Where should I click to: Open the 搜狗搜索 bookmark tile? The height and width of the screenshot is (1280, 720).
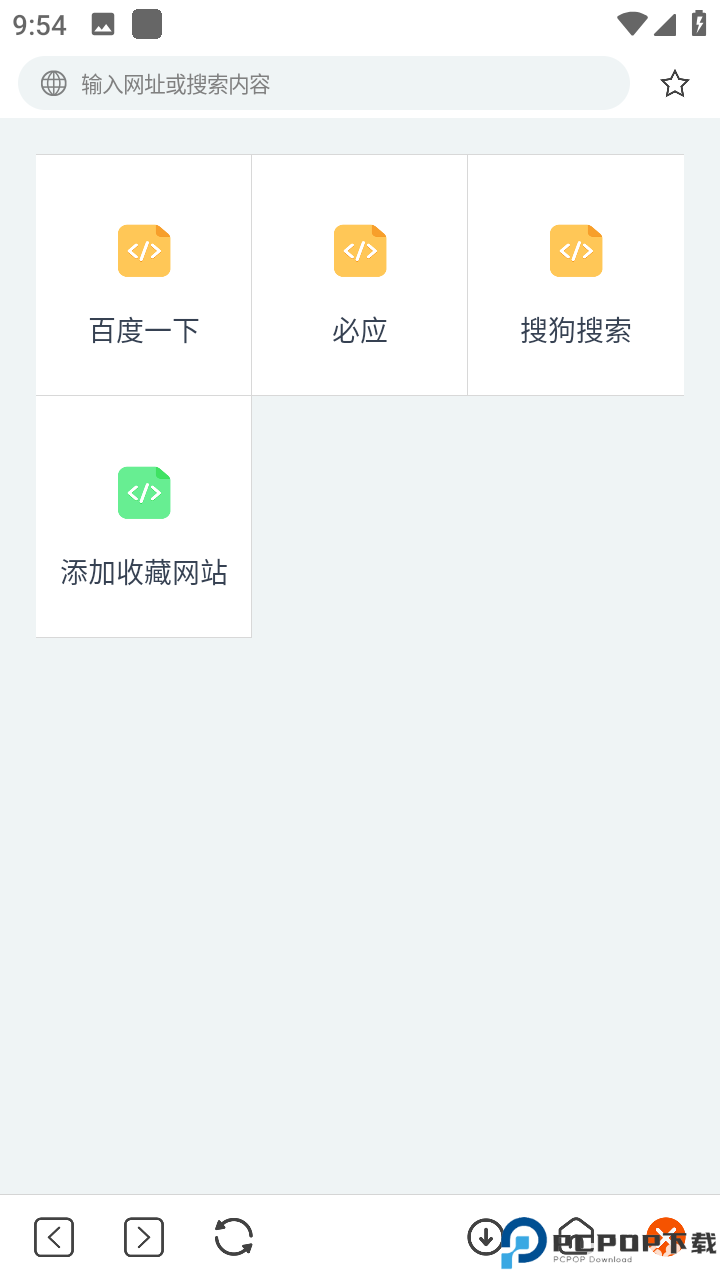(575, 274)
